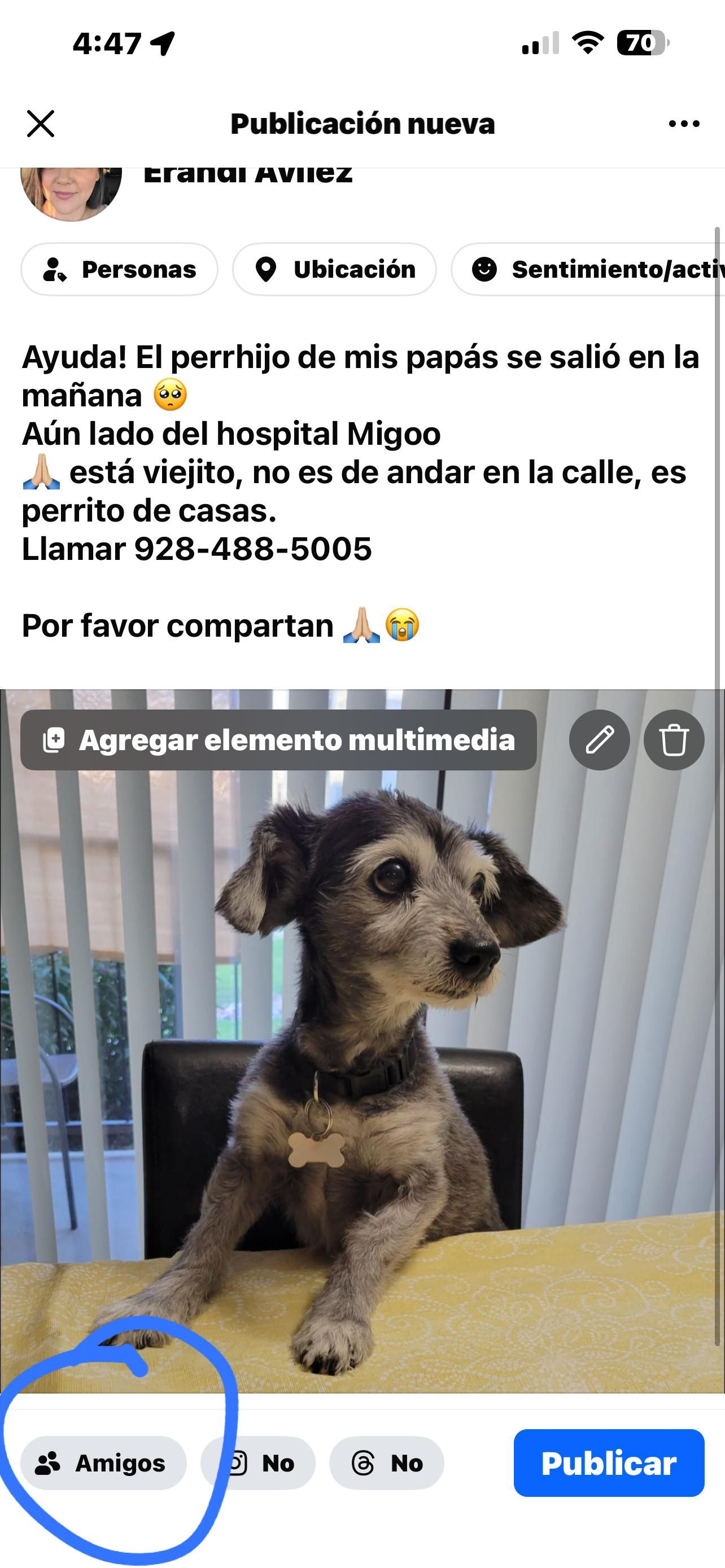The image size is (725, 1568).
Task: Change audience from Amigos
Action: [103, 1464]
